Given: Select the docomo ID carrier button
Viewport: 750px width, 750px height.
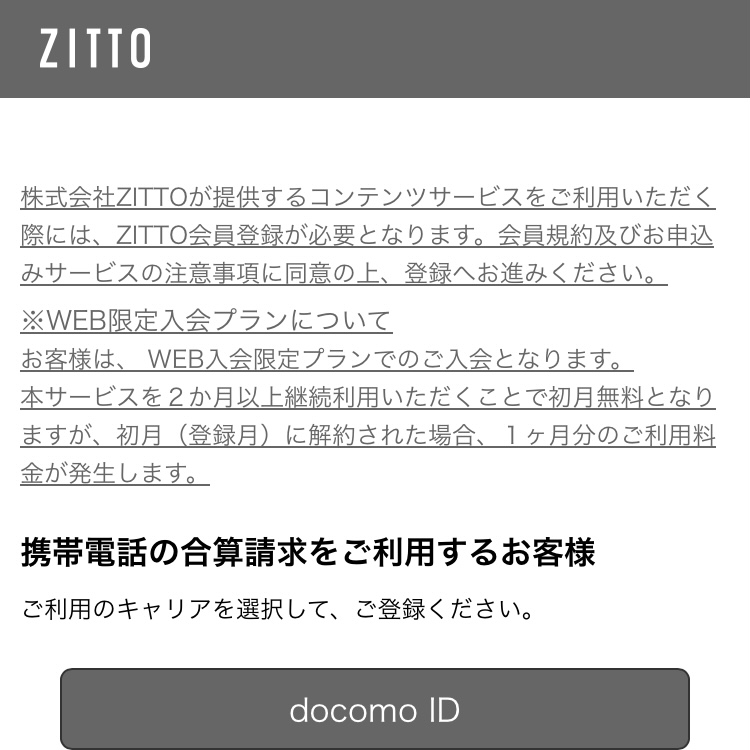Looking at the screenshot, I should pos(374,709).
